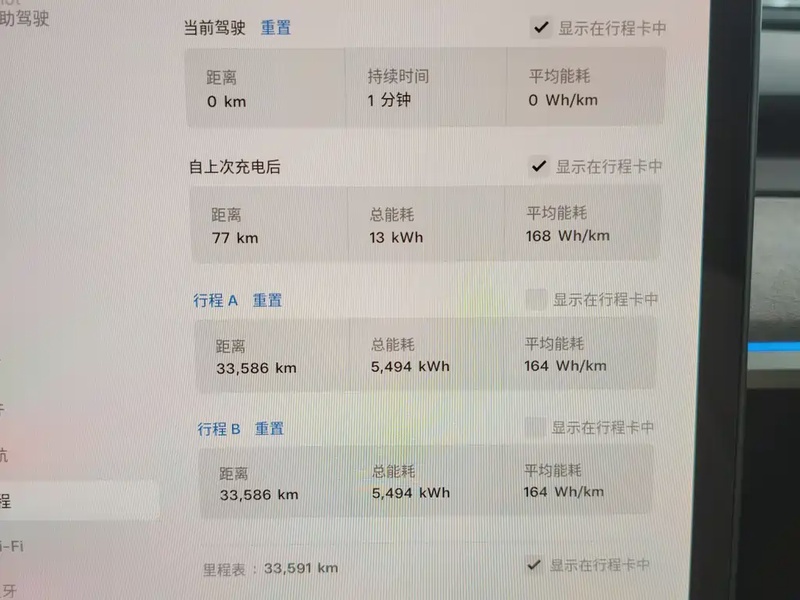Reset the current drive (当前驾驶) stats
Screen dimensions: 800x600
(x=276, y=28)
